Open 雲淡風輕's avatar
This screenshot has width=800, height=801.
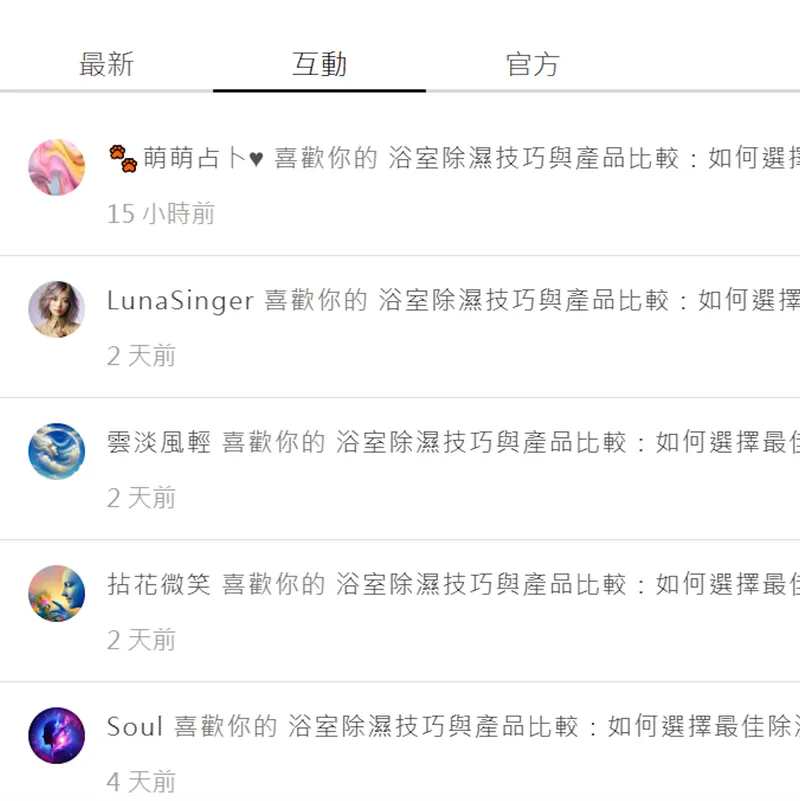click(56, 451)
